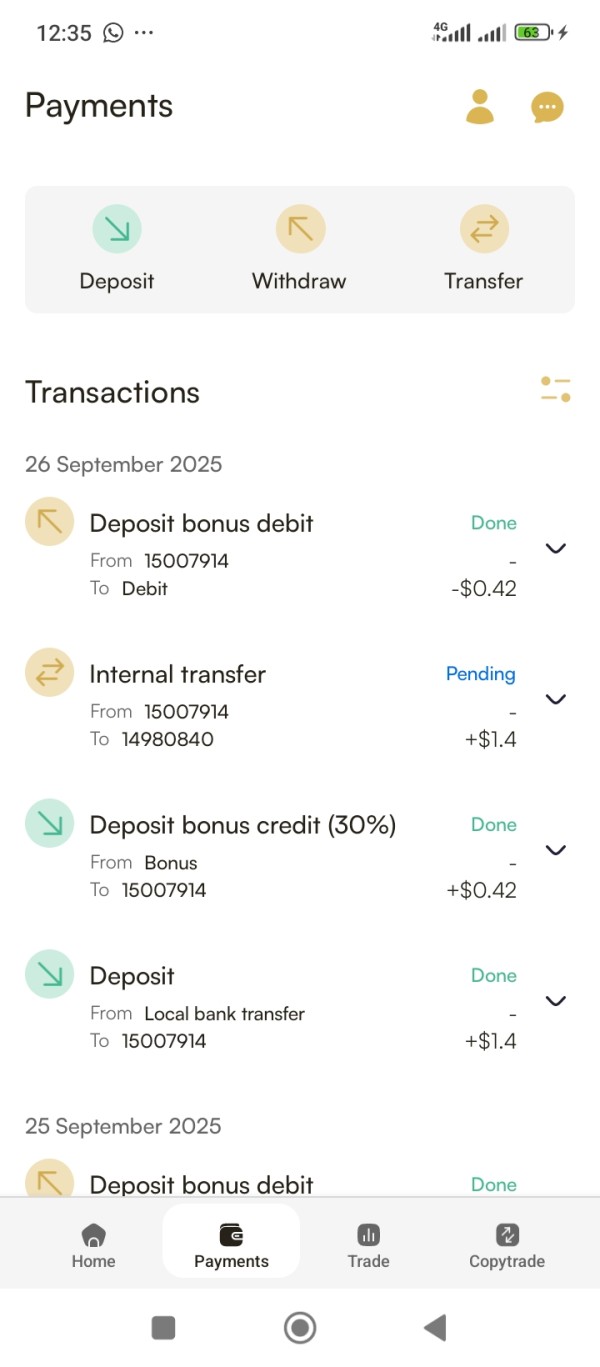This screenshot has height=1367, width=600.
Task: Expand the pending Internal transfer details
Action: [555, 699]
